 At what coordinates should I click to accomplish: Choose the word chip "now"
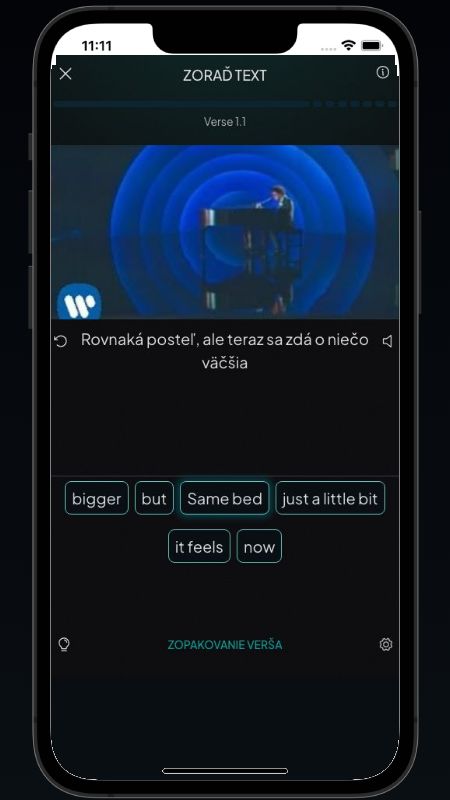[259, 546]
